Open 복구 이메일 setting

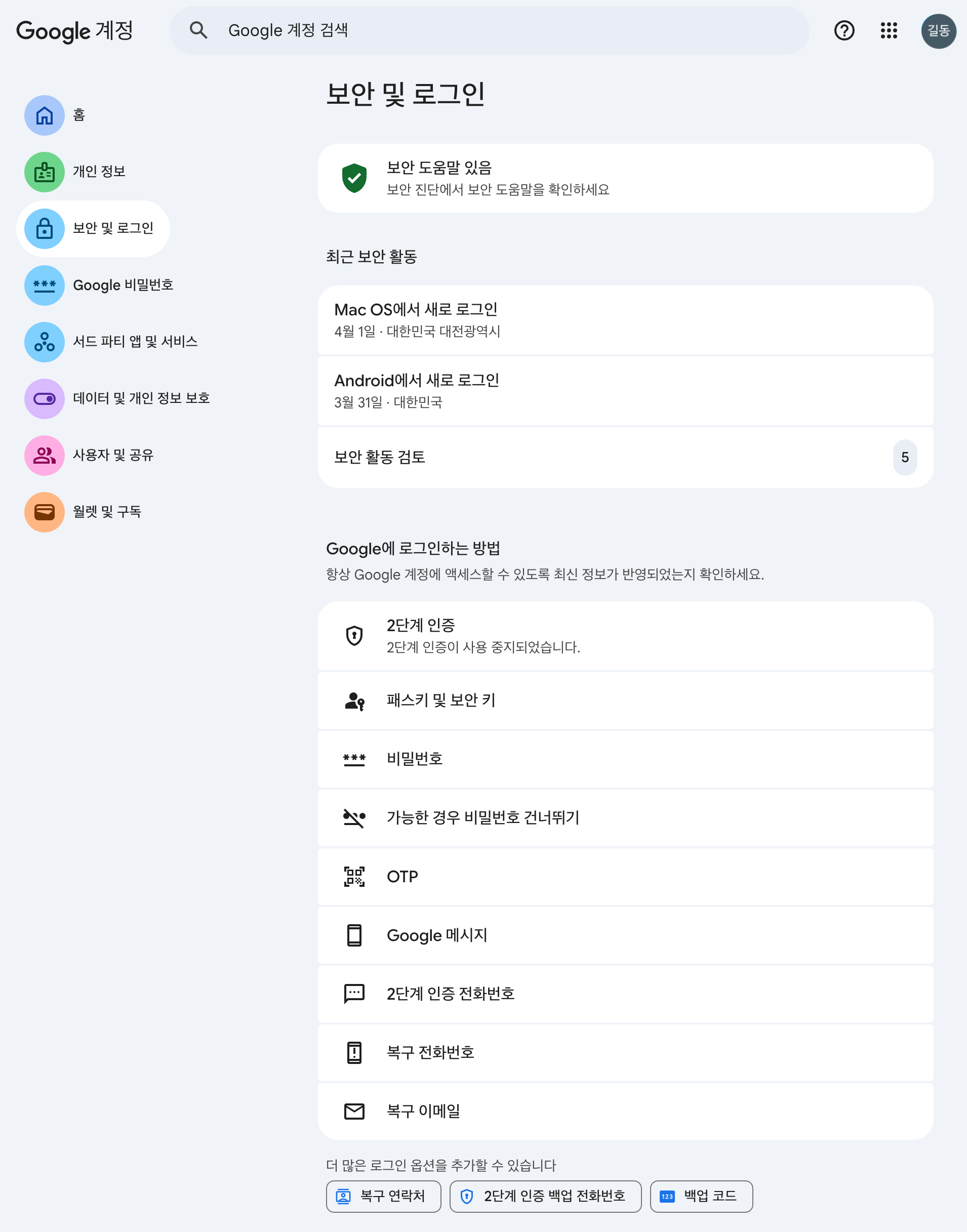pyautogui.click(x=625, y=1111)
